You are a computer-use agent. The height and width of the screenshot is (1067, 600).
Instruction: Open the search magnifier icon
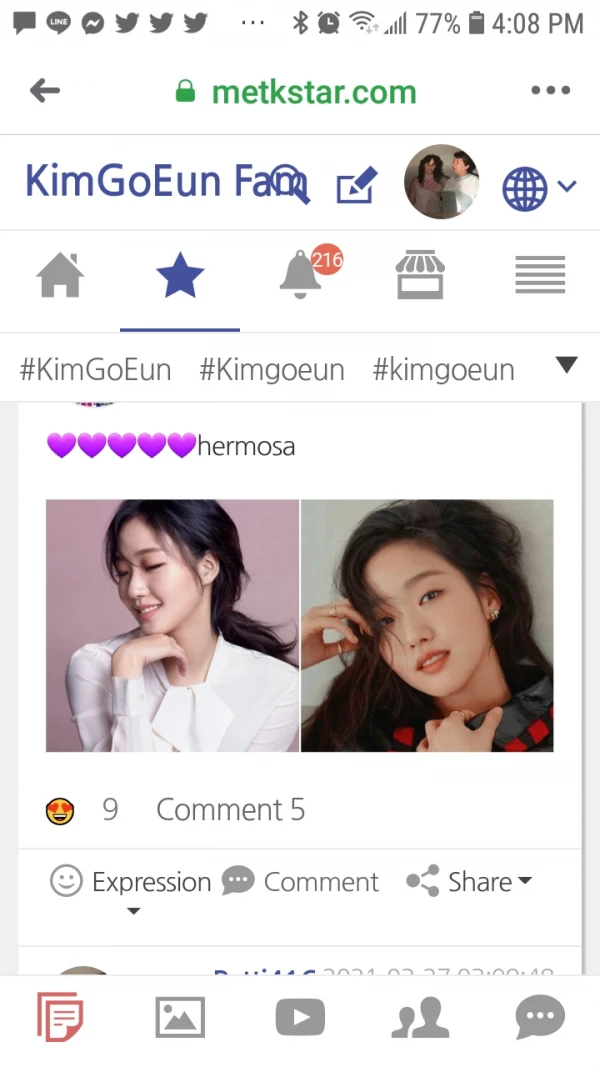(291, 183)
